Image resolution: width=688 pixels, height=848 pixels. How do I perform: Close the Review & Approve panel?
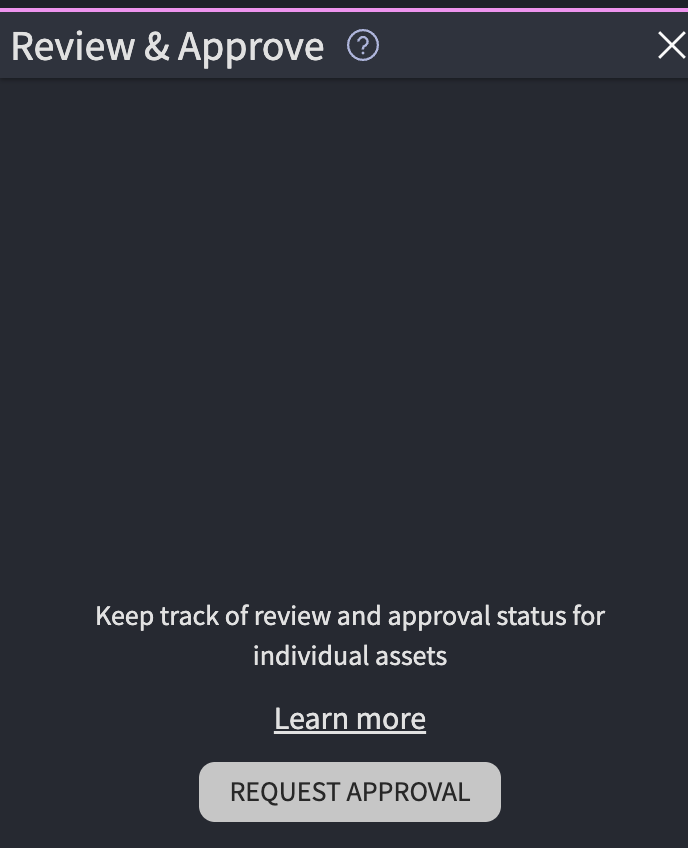tap(671, 45)
